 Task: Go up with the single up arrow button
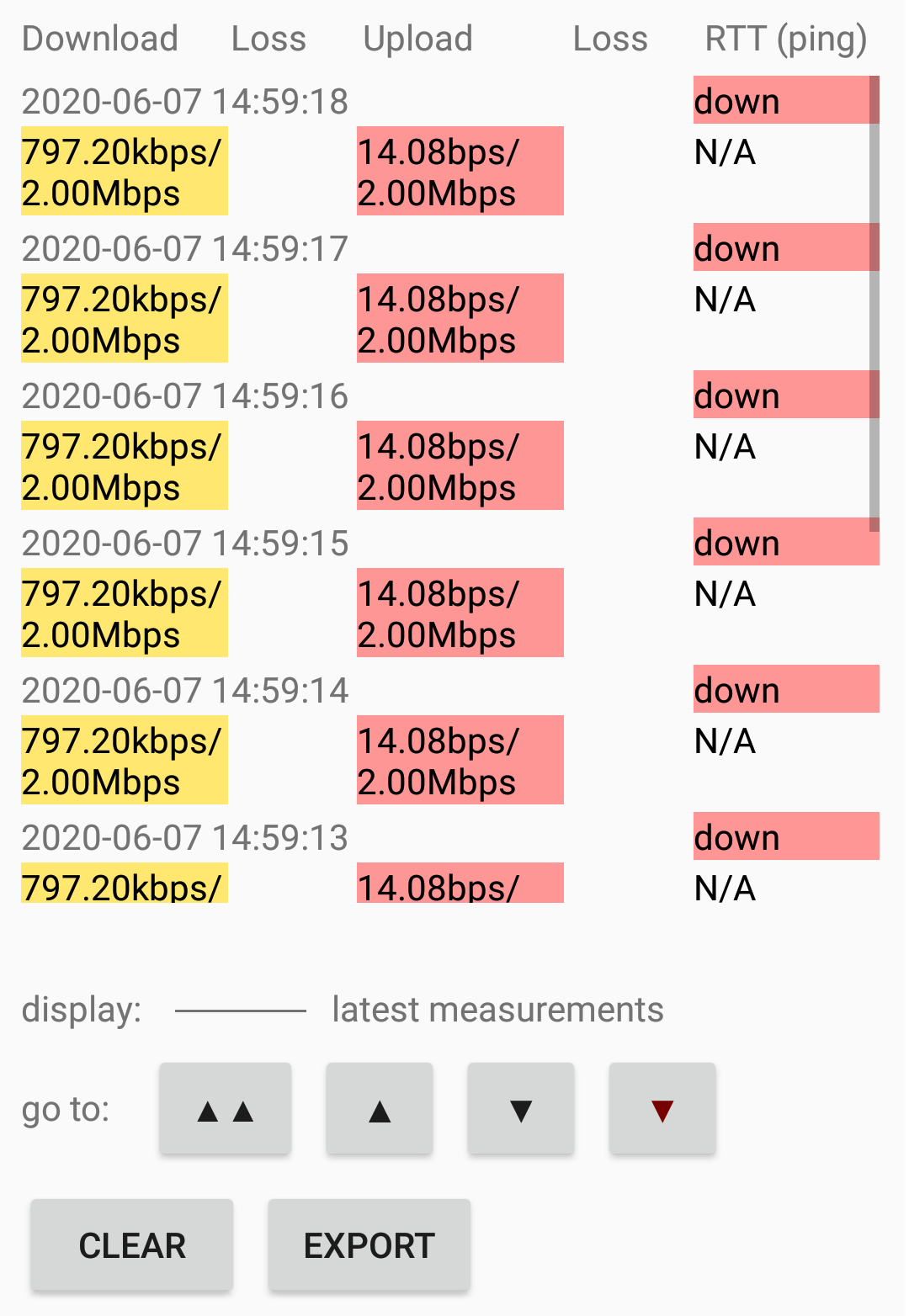(380, 1108)
